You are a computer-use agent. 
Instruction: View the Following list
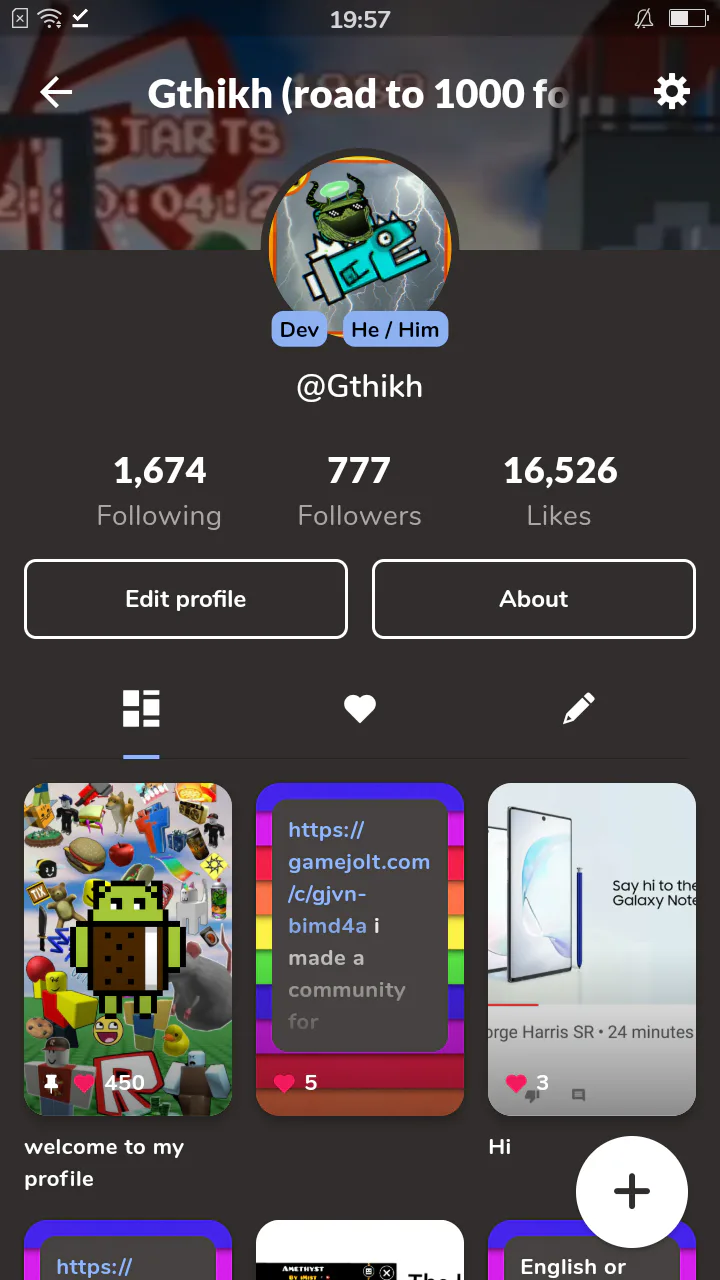(159, 491)
